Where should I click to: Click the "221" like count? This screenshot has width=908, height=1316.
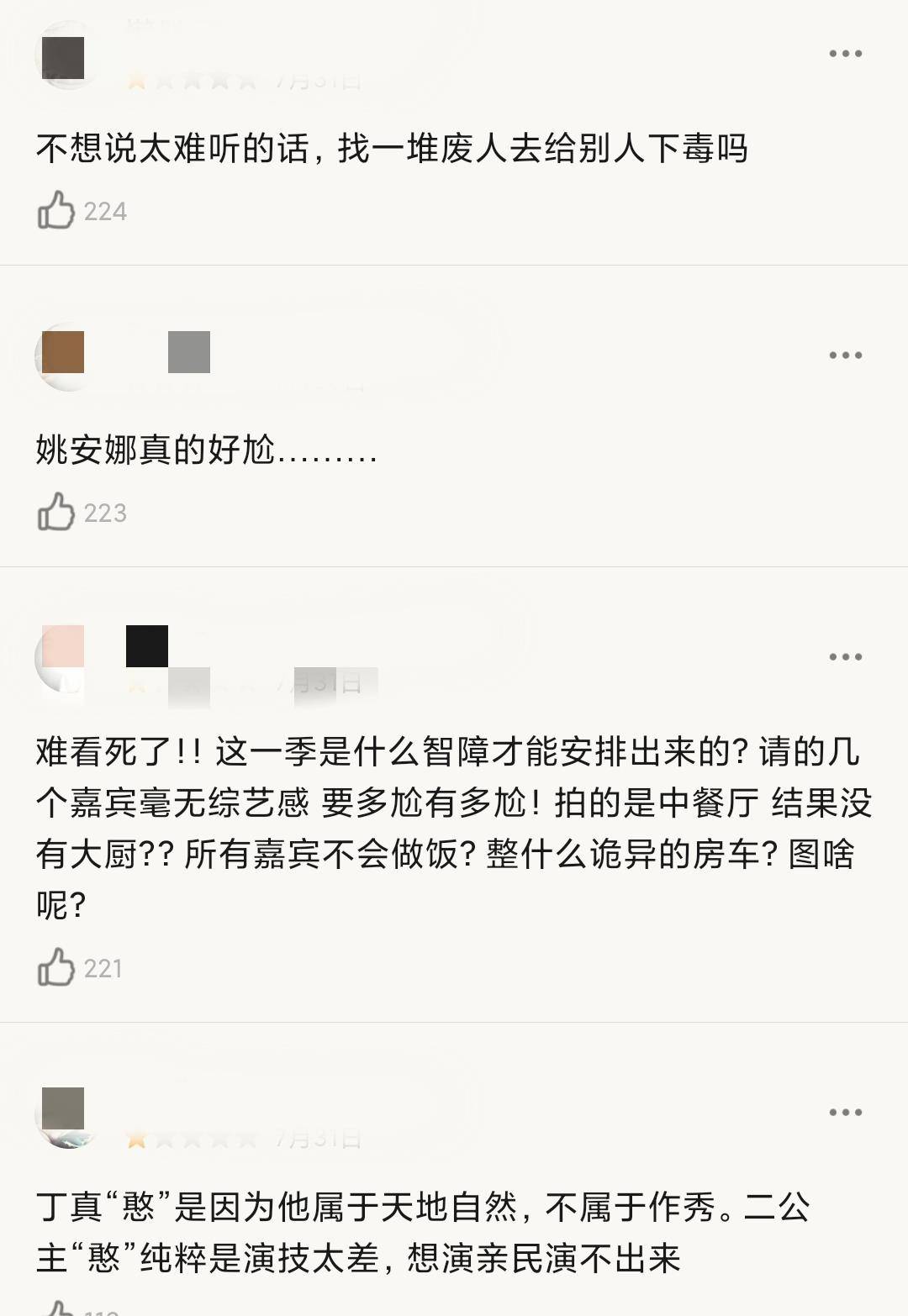105,969
